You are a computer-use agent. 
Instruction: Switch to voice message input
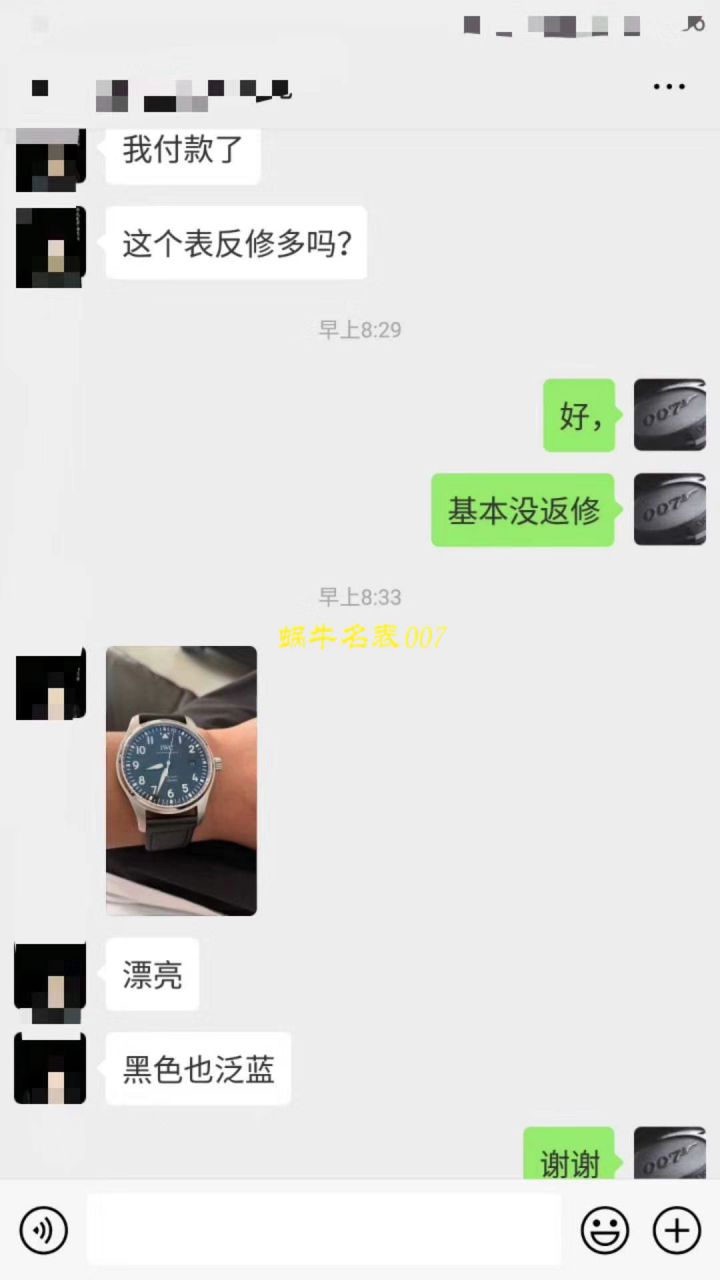coord(43,1230)
